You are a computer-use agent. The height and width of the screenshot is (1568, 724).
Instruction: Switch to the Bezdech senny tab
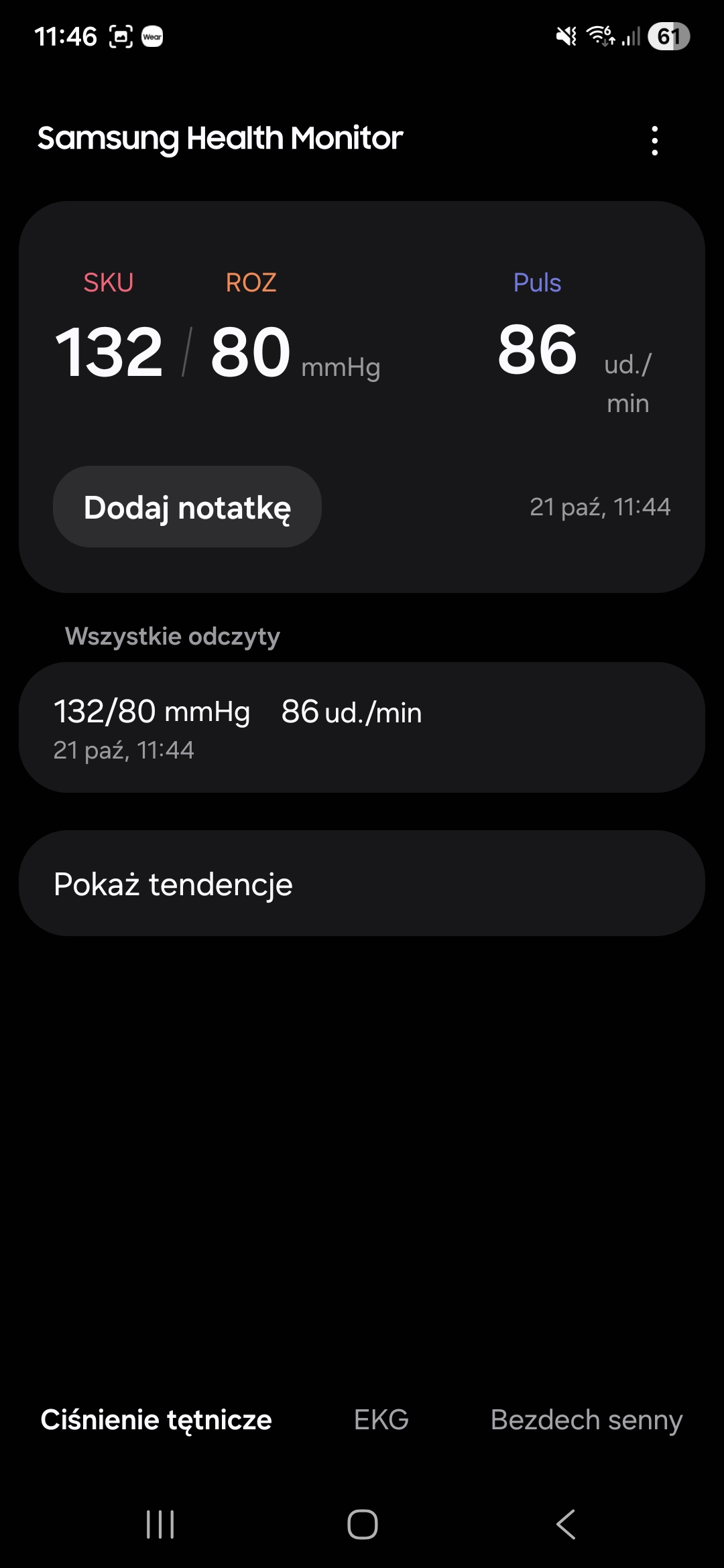click(x=587, y=1419)
